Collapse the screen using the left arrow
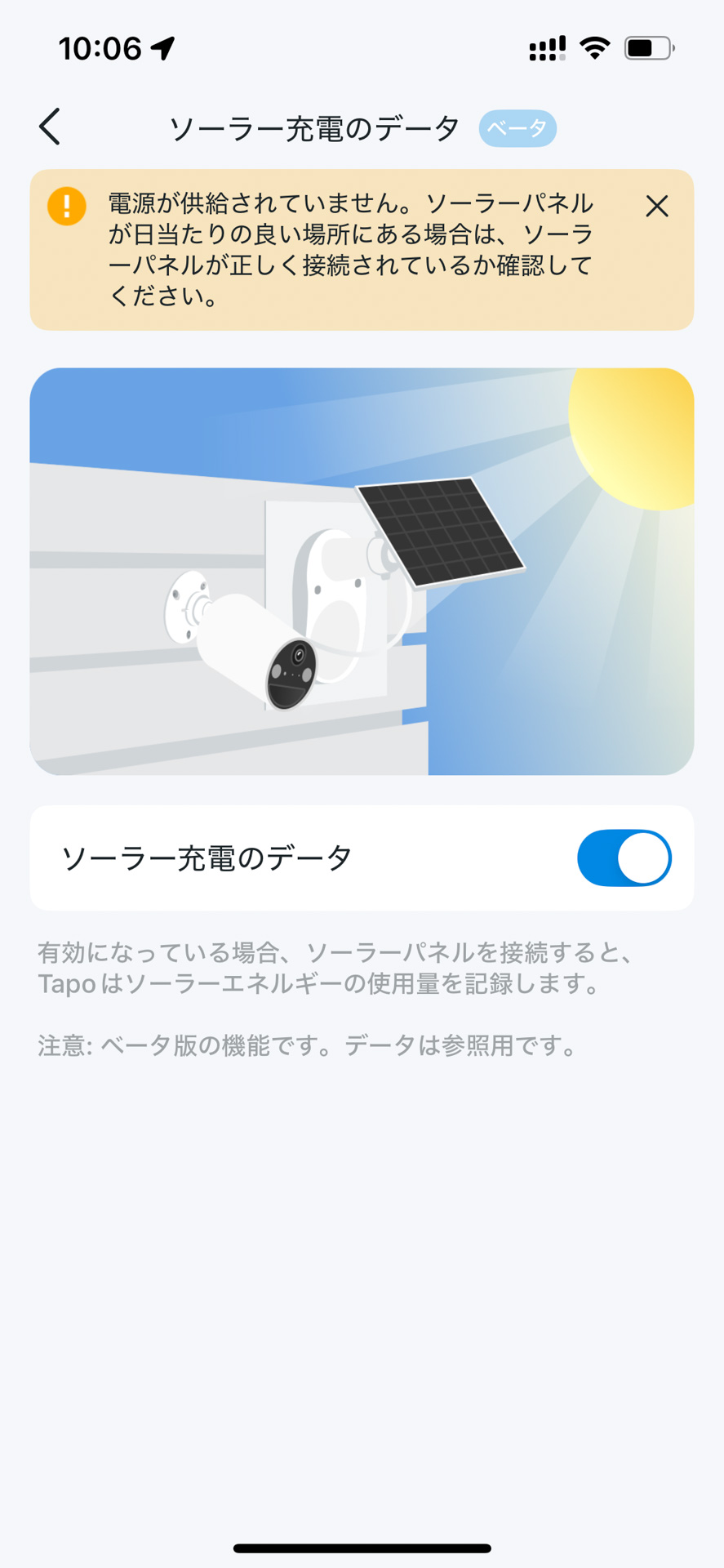This screenshot has height=1568, width=724. (49, 127)
